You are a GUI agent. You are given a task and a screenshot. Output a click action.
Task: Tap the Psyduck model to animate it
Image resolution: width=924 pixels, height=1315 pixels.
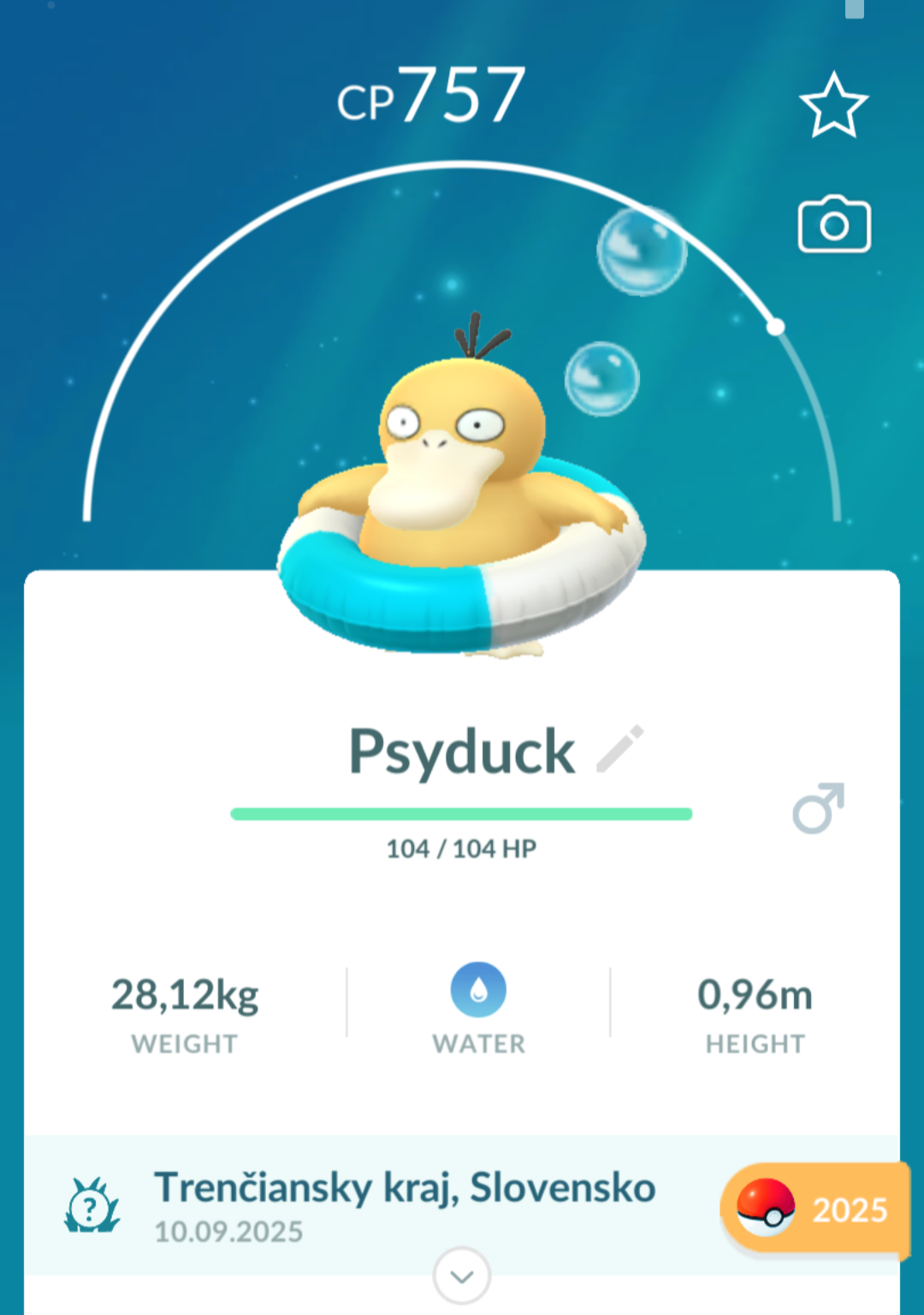(x=460, y=496)
